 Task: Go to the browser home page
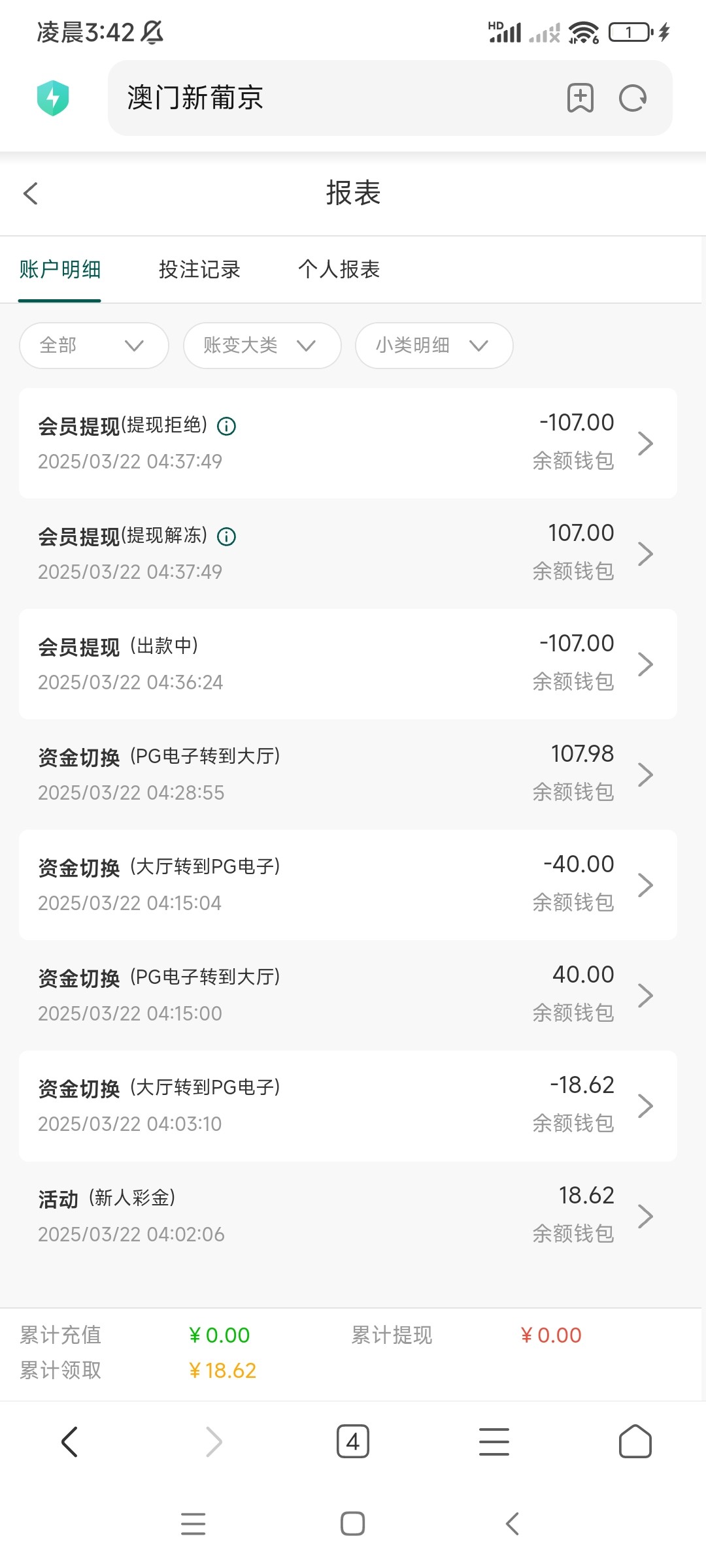point(635,1441)
